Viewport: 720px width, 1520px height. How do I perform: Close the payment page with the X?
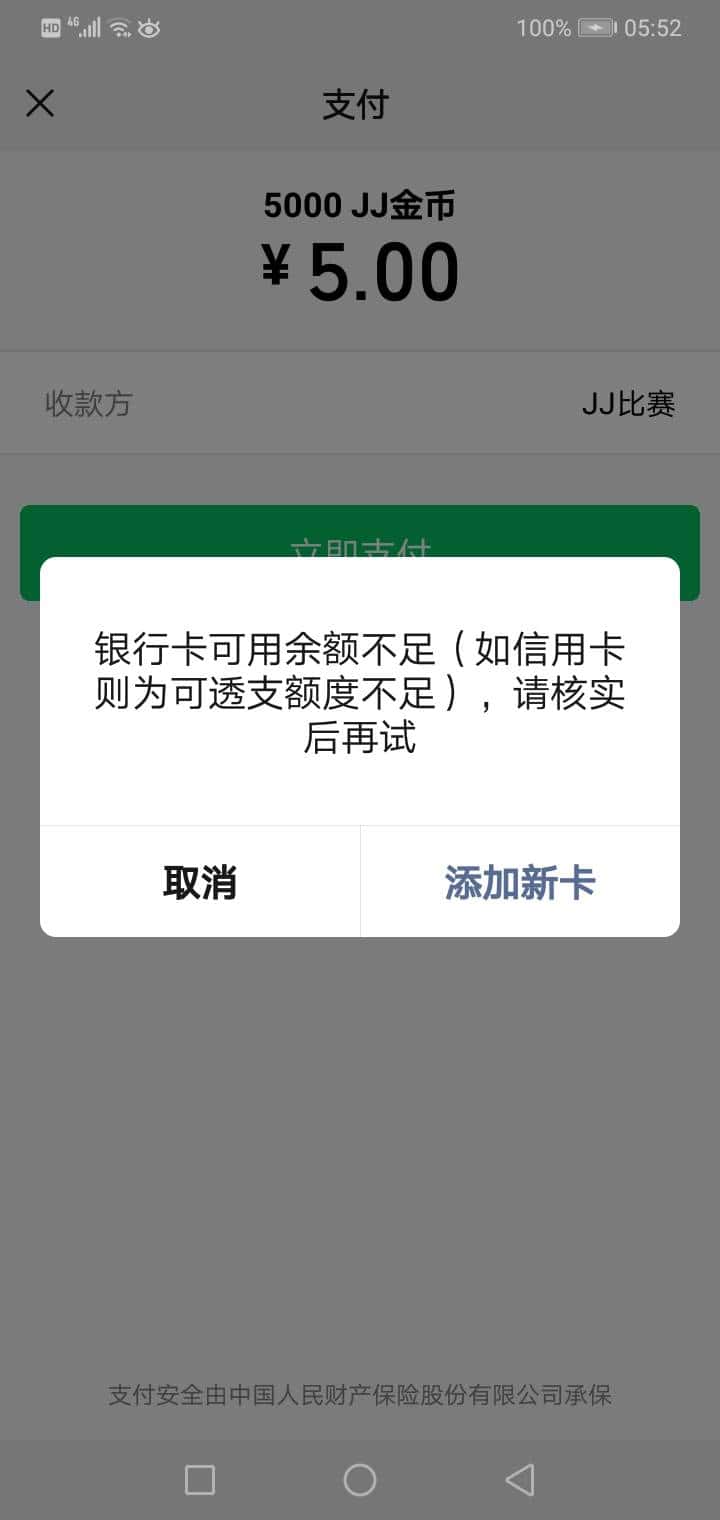pyautogui.click(x=40, y=103)
